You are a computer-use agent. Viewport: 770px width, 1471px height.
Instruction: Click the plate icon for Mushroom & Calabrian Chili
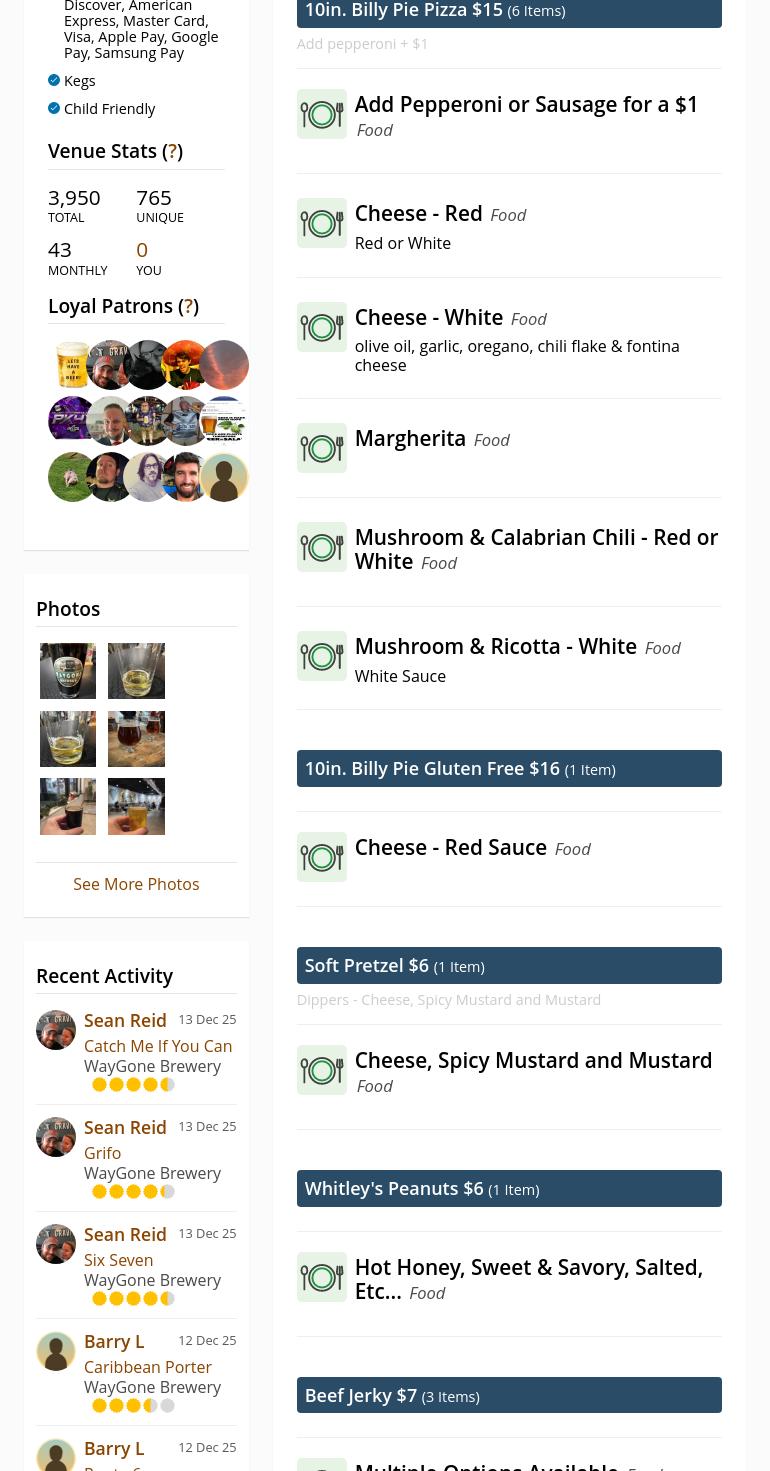click(321, 547)
